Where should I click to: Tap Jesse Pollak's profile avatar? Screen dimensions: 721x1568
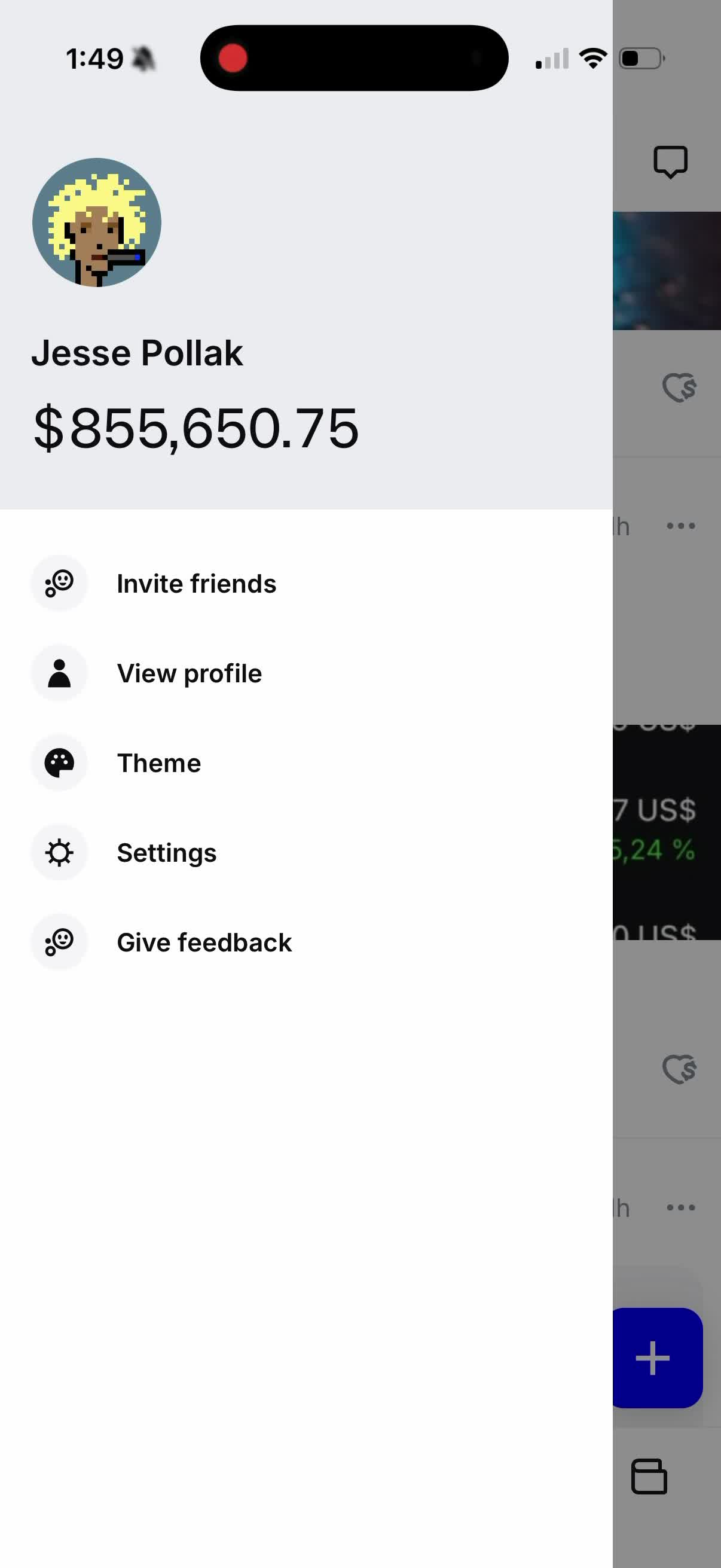[x=97, y=222]
